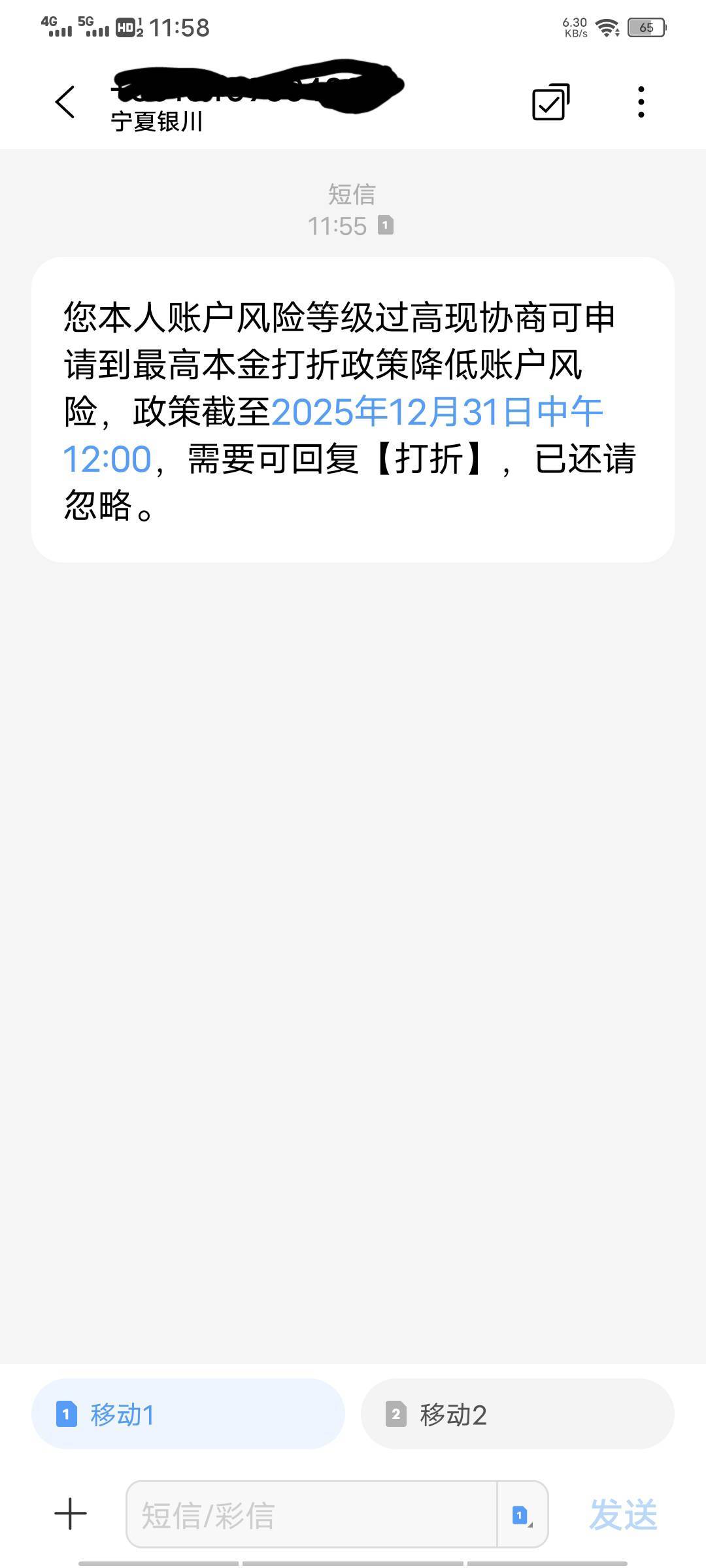
Task: Focus the 短信/彩信 text field
Action: coord(311,1514)
